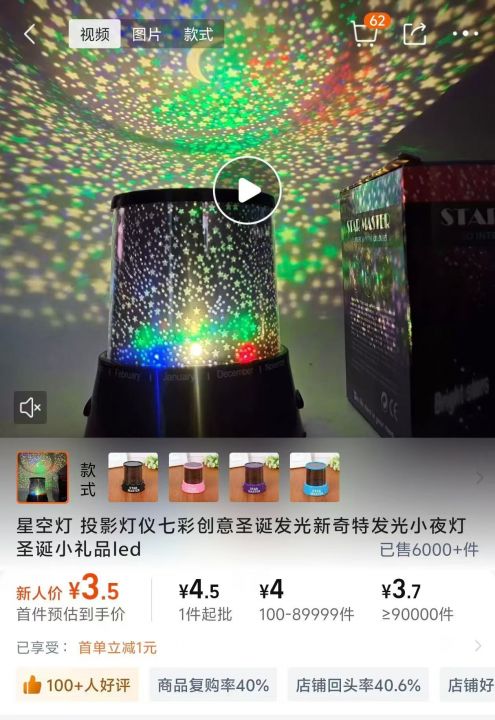
Task: Play the product video
Action: pyautogui.click(x=247, y=190)
